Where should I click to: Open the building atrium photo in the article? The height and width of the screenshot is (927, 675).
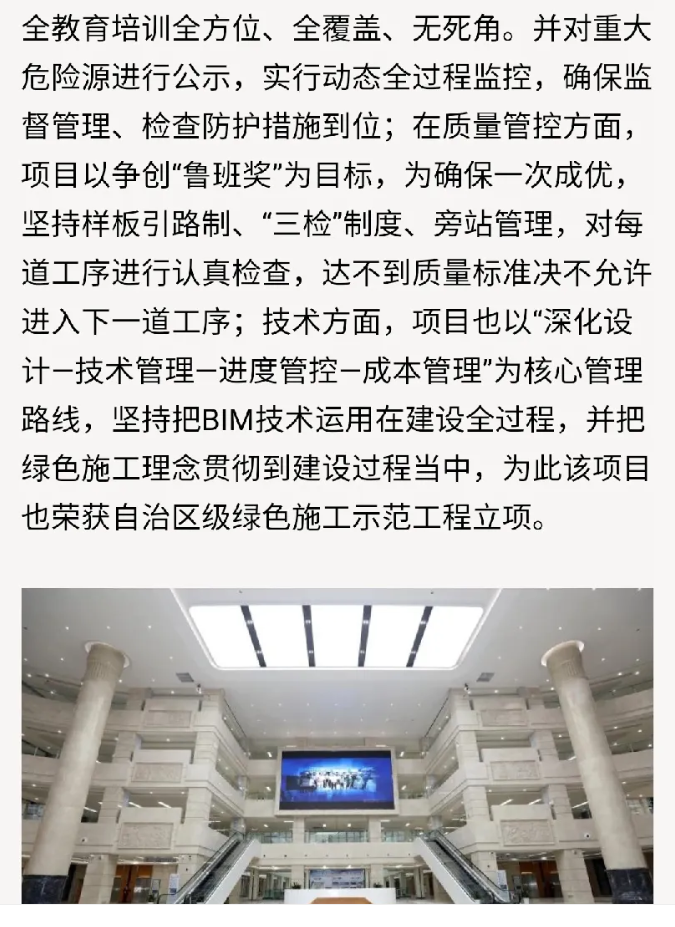point(337,745)
